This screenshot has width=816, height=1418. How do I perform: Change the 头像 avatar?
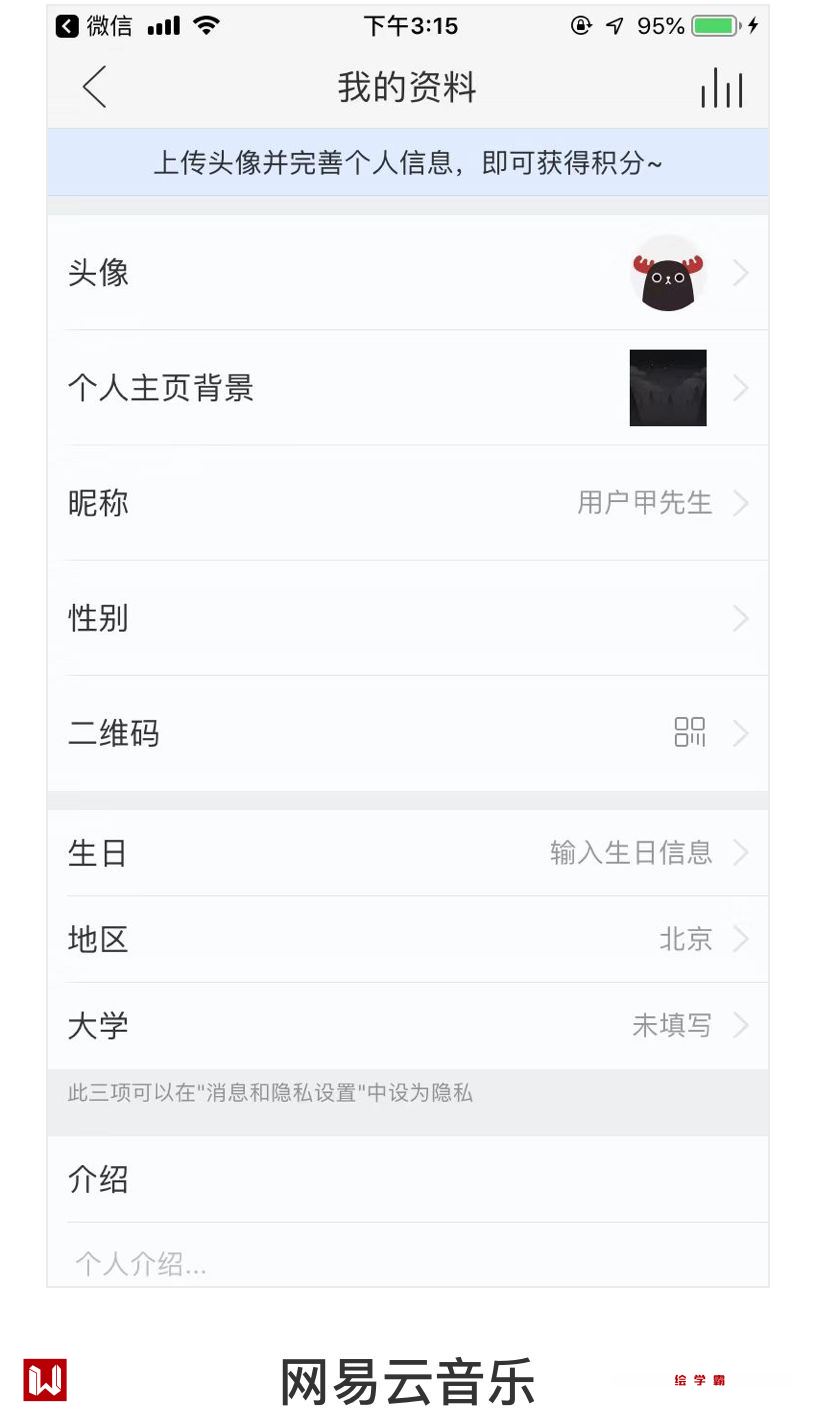click(x=408, y=273)
